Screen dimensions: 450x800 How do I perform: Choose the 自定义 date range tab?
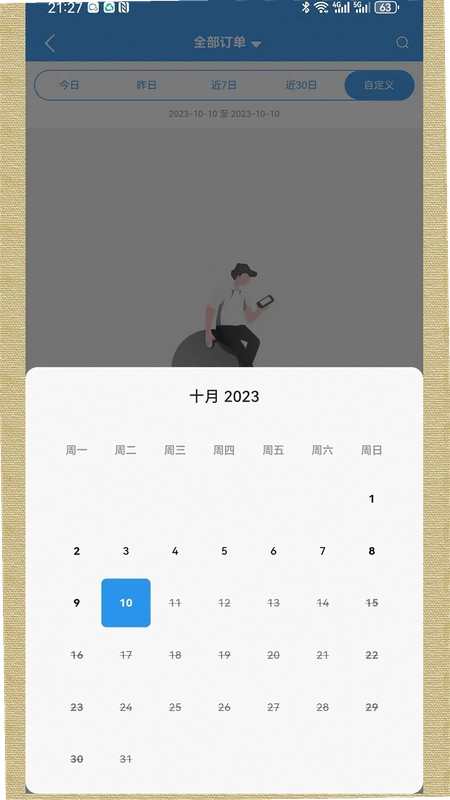tap(379, 85)
